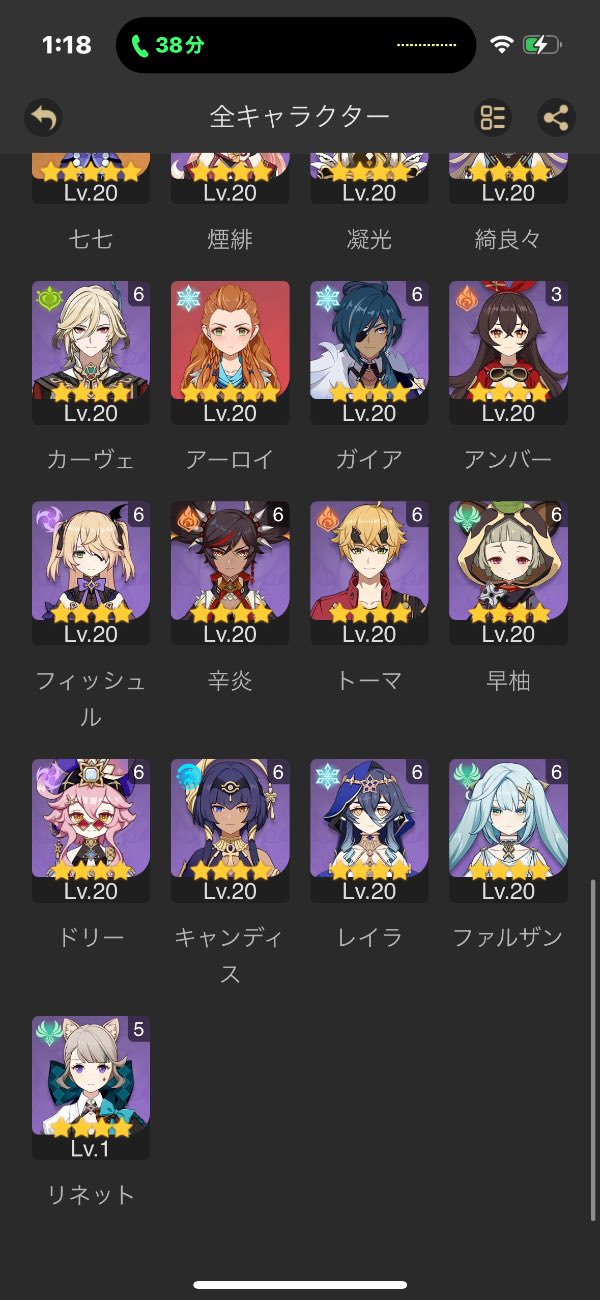
Task: Go back using the return arrow
Action: [43, 118]
